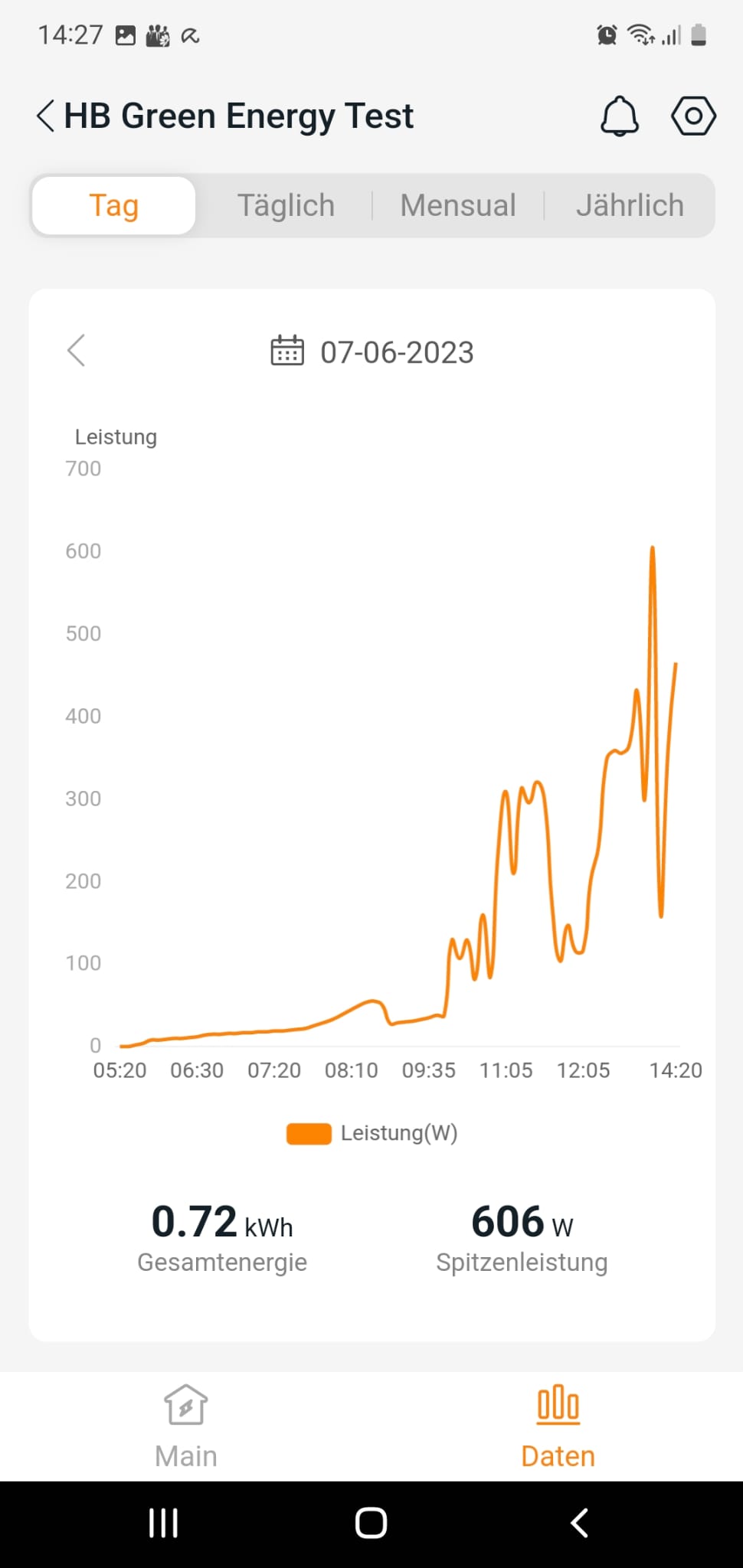Screen dimensions: 743x1568
Task: Tap the system home button
Action: click(371, 1523)
